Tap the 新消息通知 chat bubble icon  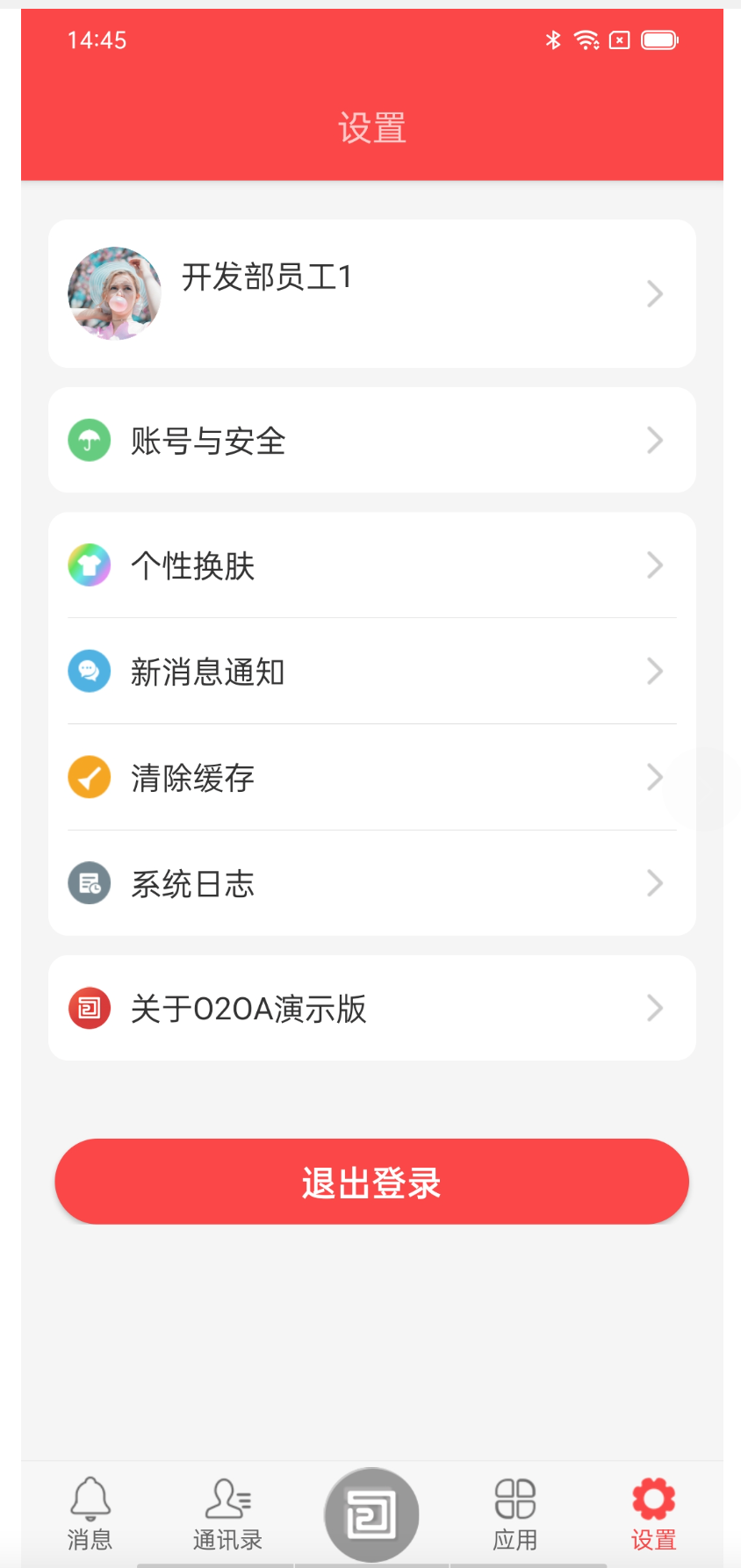click(x=89, y=671)
